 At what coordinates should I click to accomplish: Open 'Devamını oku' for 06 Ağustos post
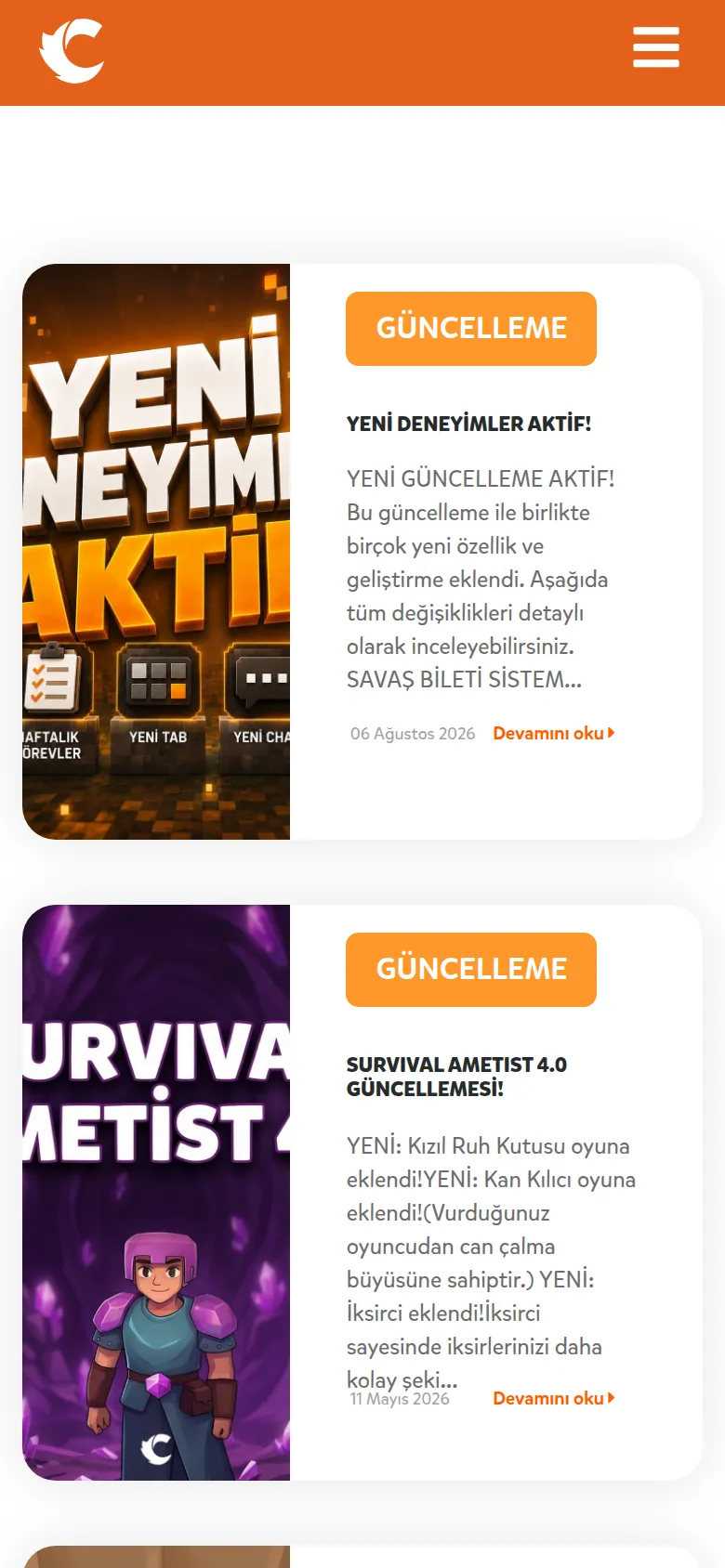554,734
